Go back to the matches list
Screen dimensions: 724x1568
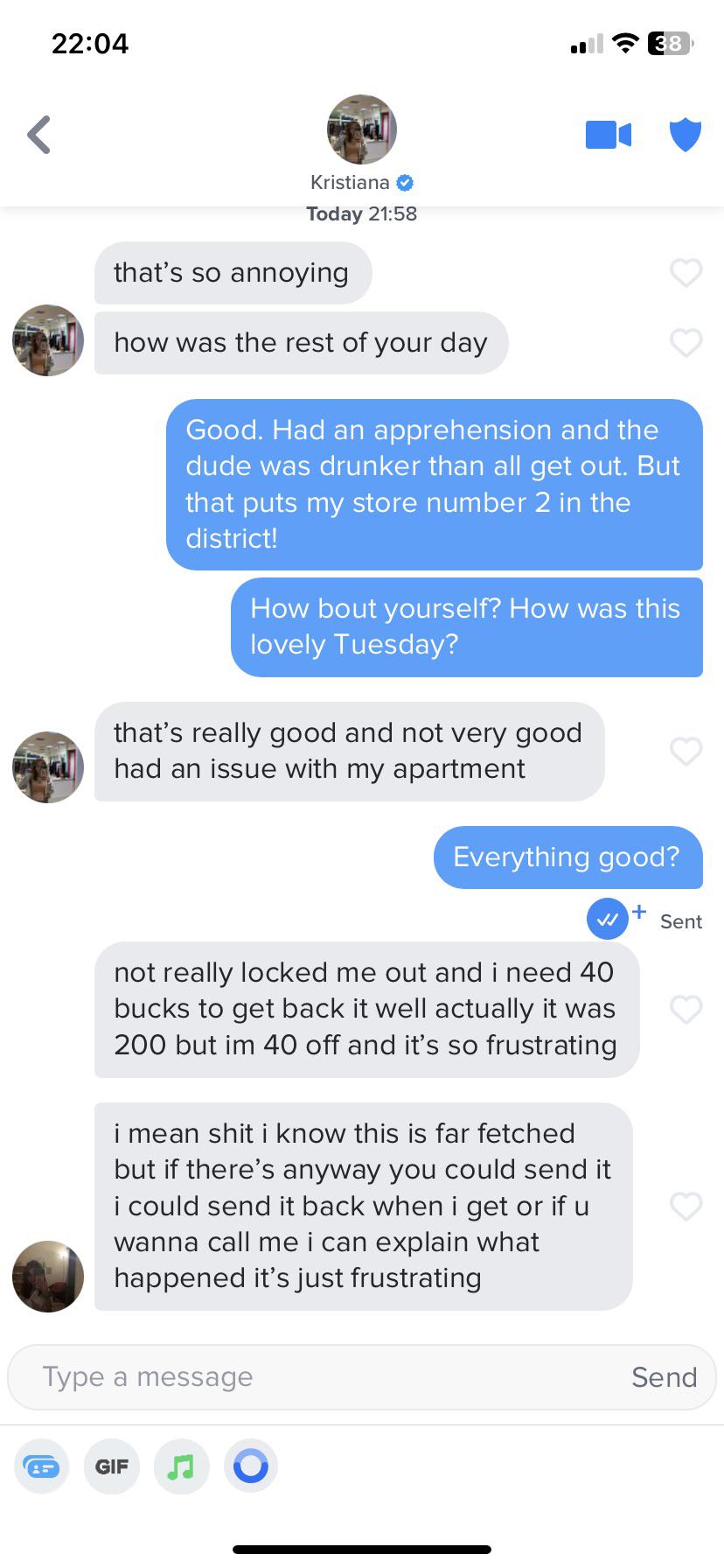click(39, 136)
